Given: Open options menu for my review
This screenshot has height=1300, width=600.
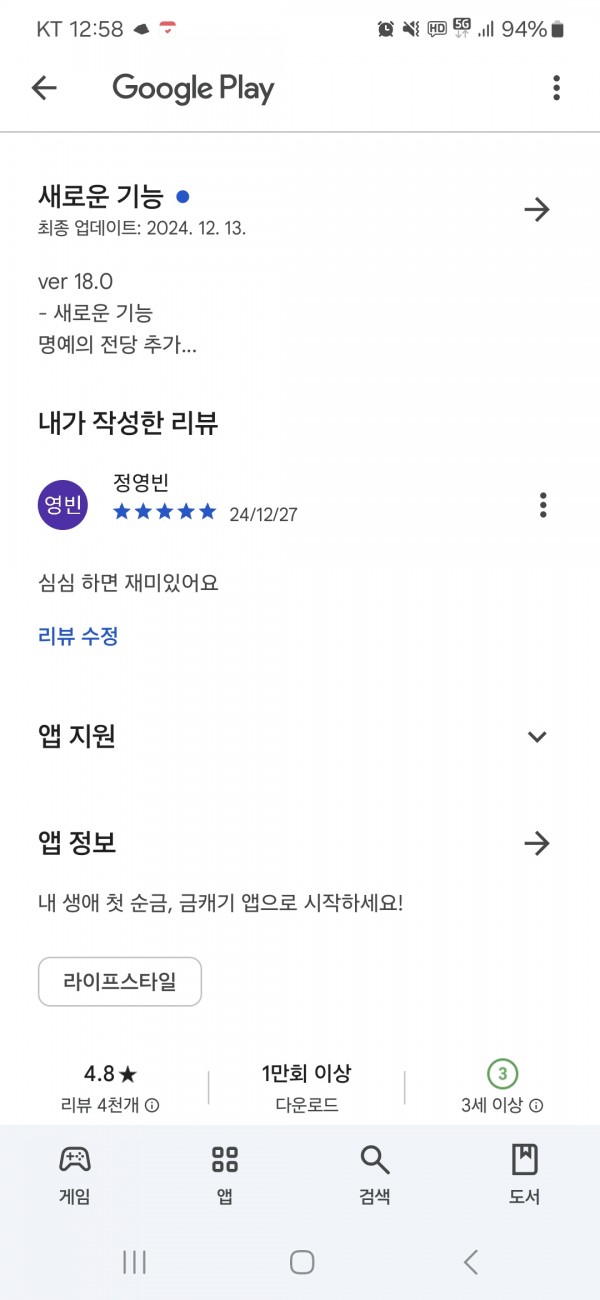Looking at the screenshot, I should coord(543,505).
